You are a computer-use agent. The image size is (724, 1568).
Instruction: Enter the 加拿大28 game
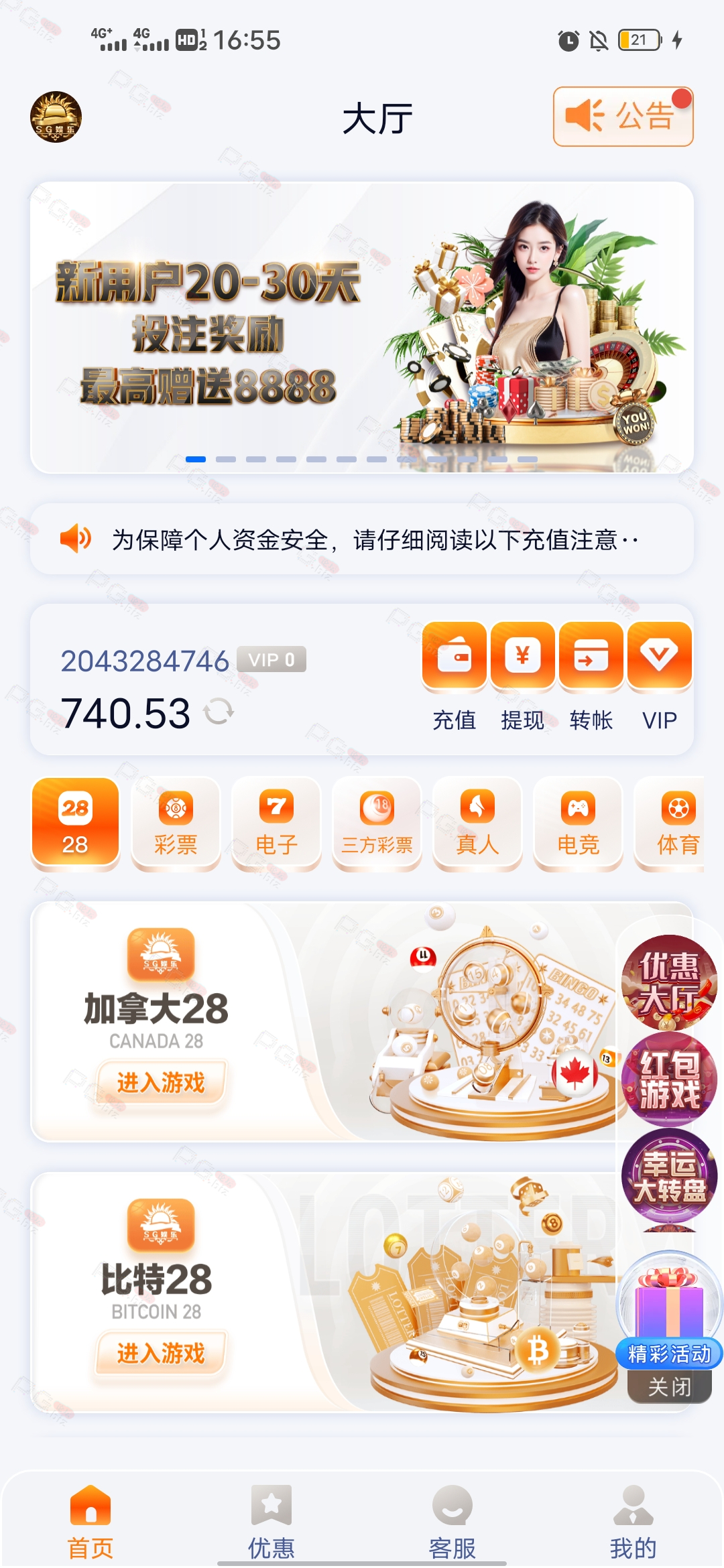pyautogui.click(x=160, y=1082)
